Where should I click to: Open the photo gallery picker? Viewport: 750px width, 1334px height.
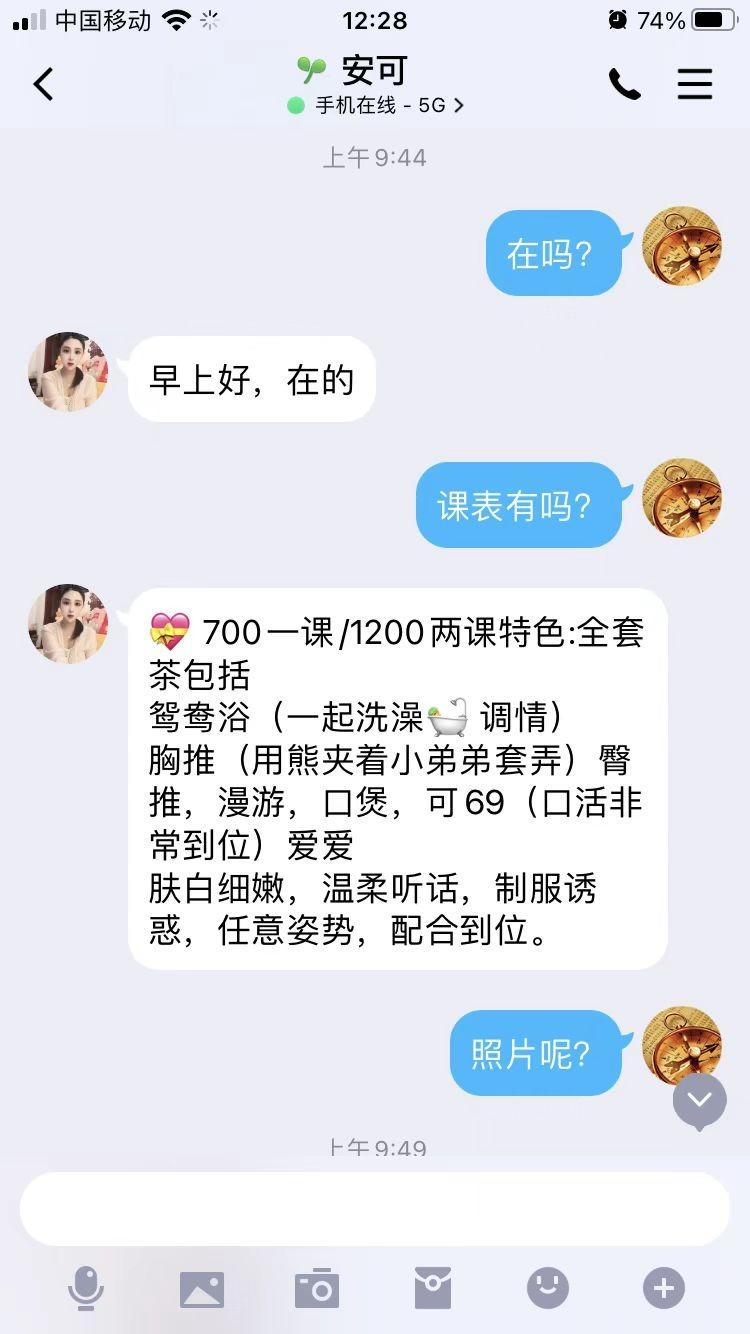(x=202, y=1288)
